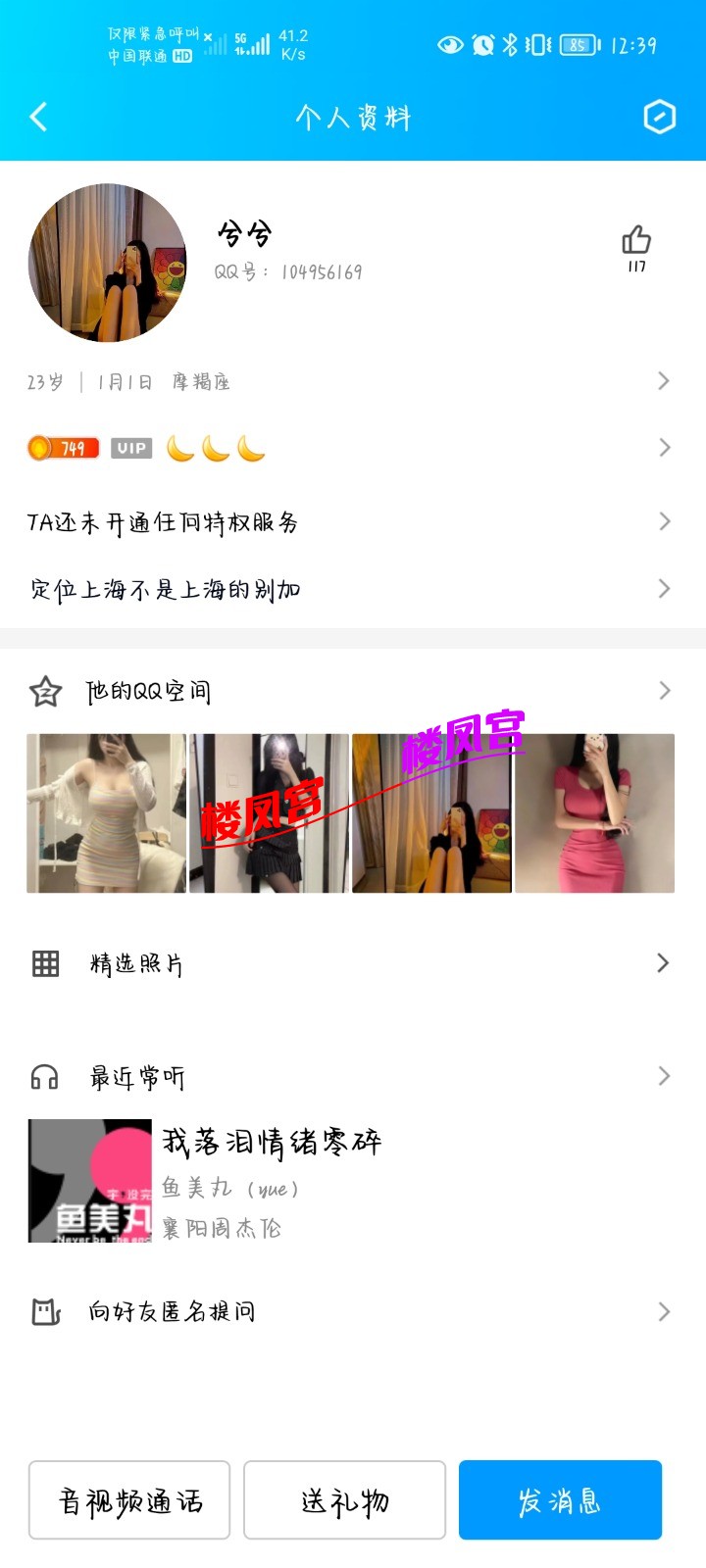Expand the 最近常听 music section chevron
Screen dimensions: 706x1568
pyautogui.click(x=664, y=1076)
